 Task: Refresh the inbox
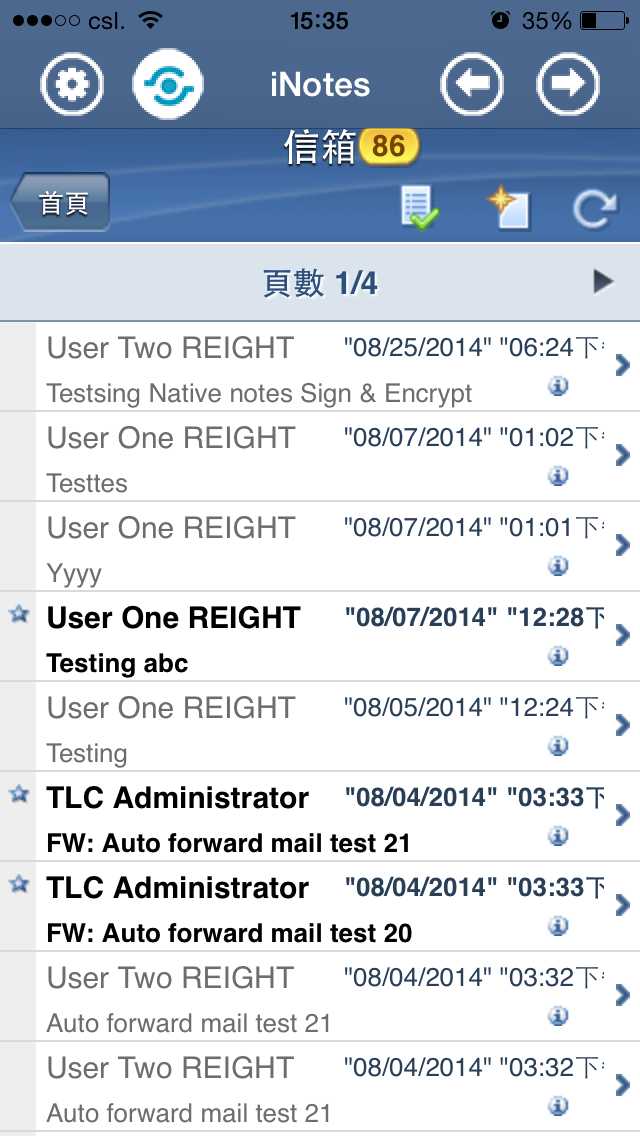coord(595,209)
